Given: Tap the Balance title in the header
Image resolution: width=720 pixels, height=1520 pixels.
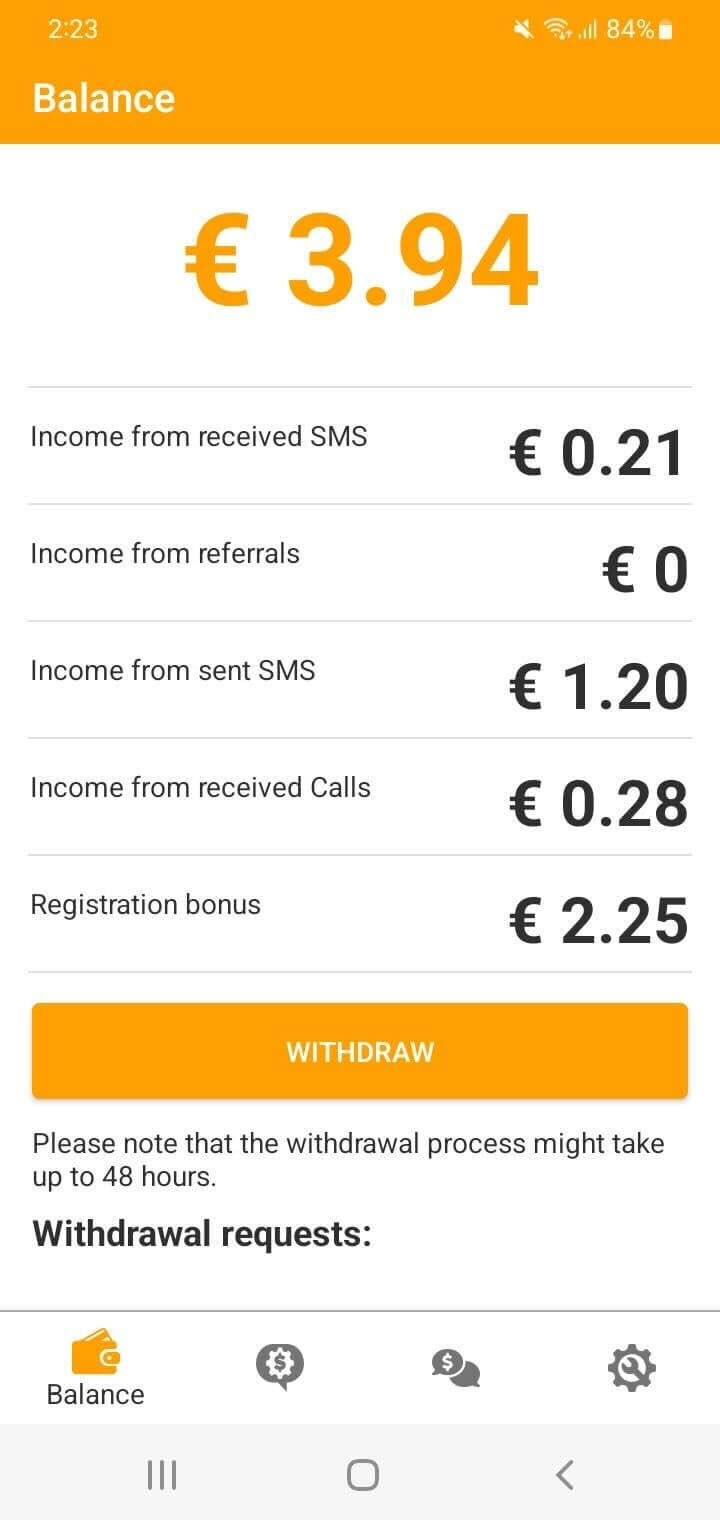Looking at the screenshot, I should [104, 97].
